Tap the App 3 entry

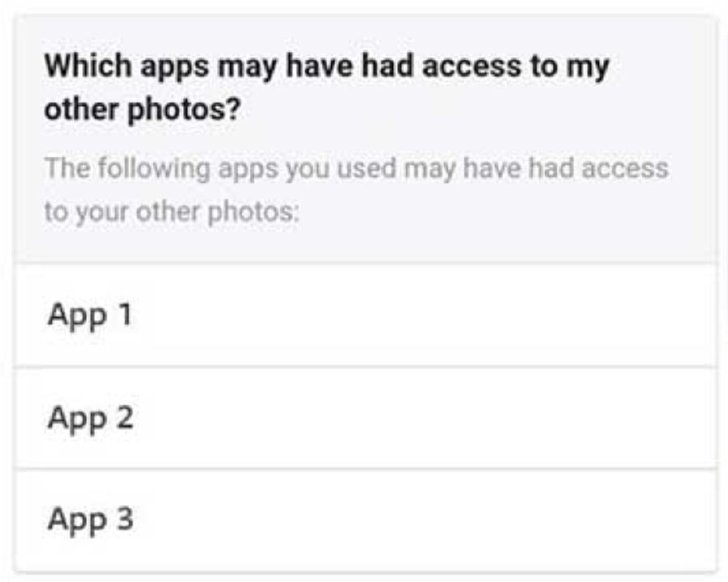(x=366, y=520)
